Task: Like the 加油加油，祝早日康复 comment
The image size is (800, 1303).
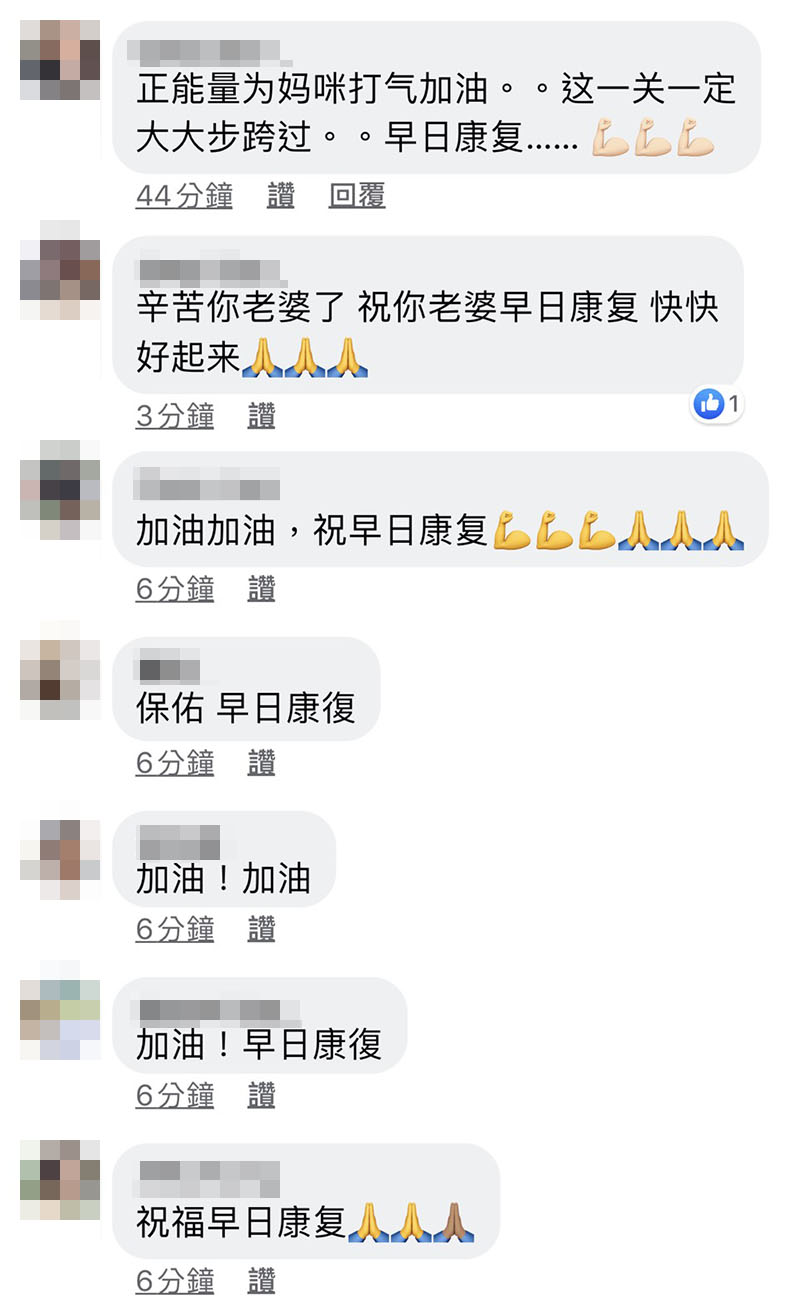Action: [x=261, y=590]
